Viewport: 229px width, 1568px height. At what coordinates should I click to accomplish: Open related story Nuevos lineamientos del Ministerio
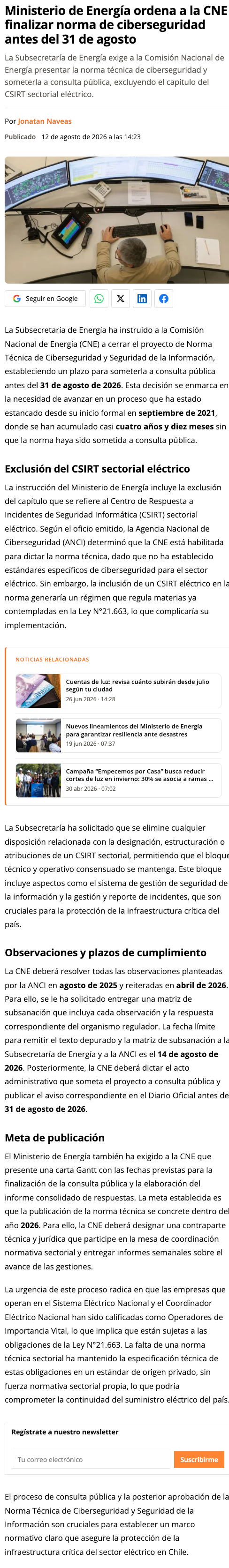click(x=118, y=735)
